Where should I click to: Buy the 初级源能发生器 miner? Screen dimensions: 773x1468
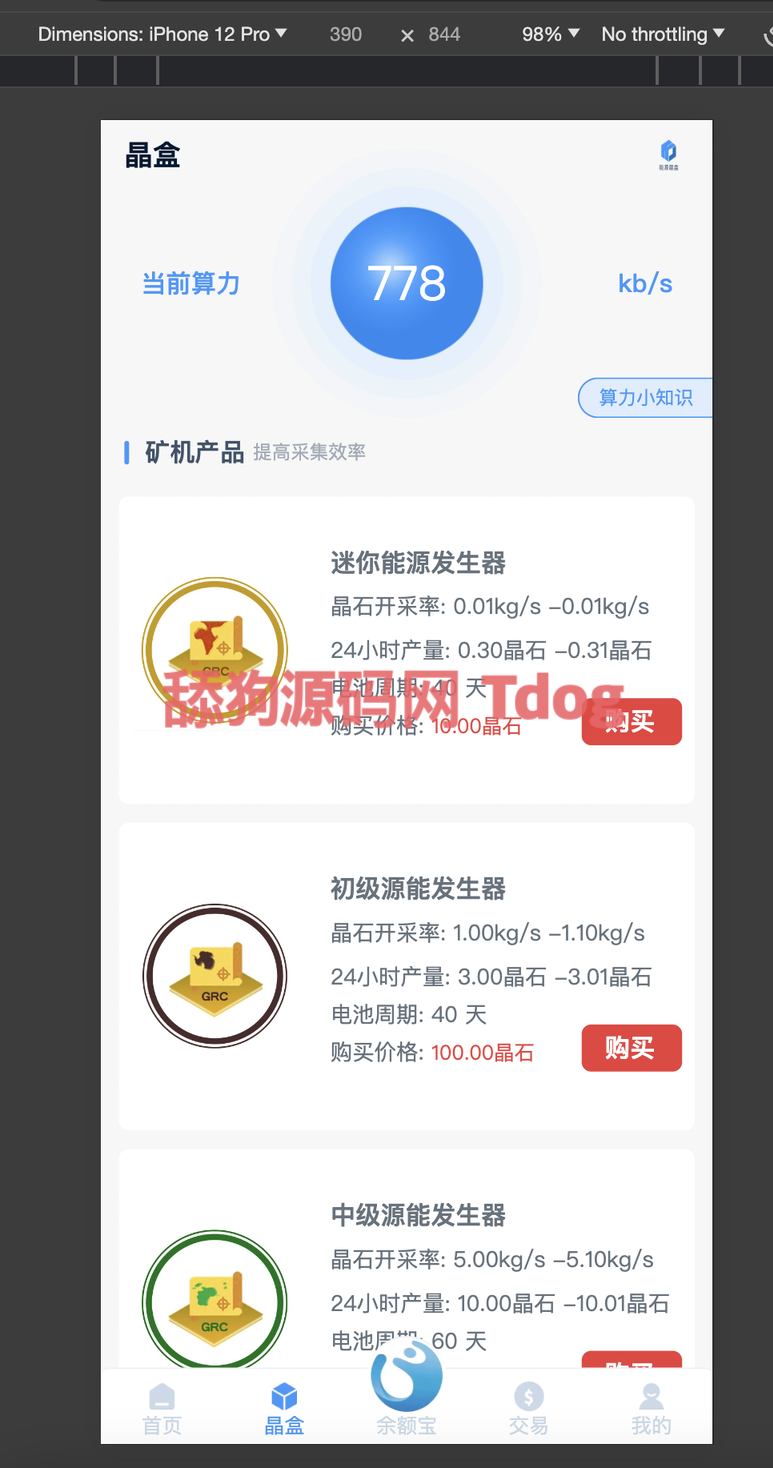[x=631, y=1048]
